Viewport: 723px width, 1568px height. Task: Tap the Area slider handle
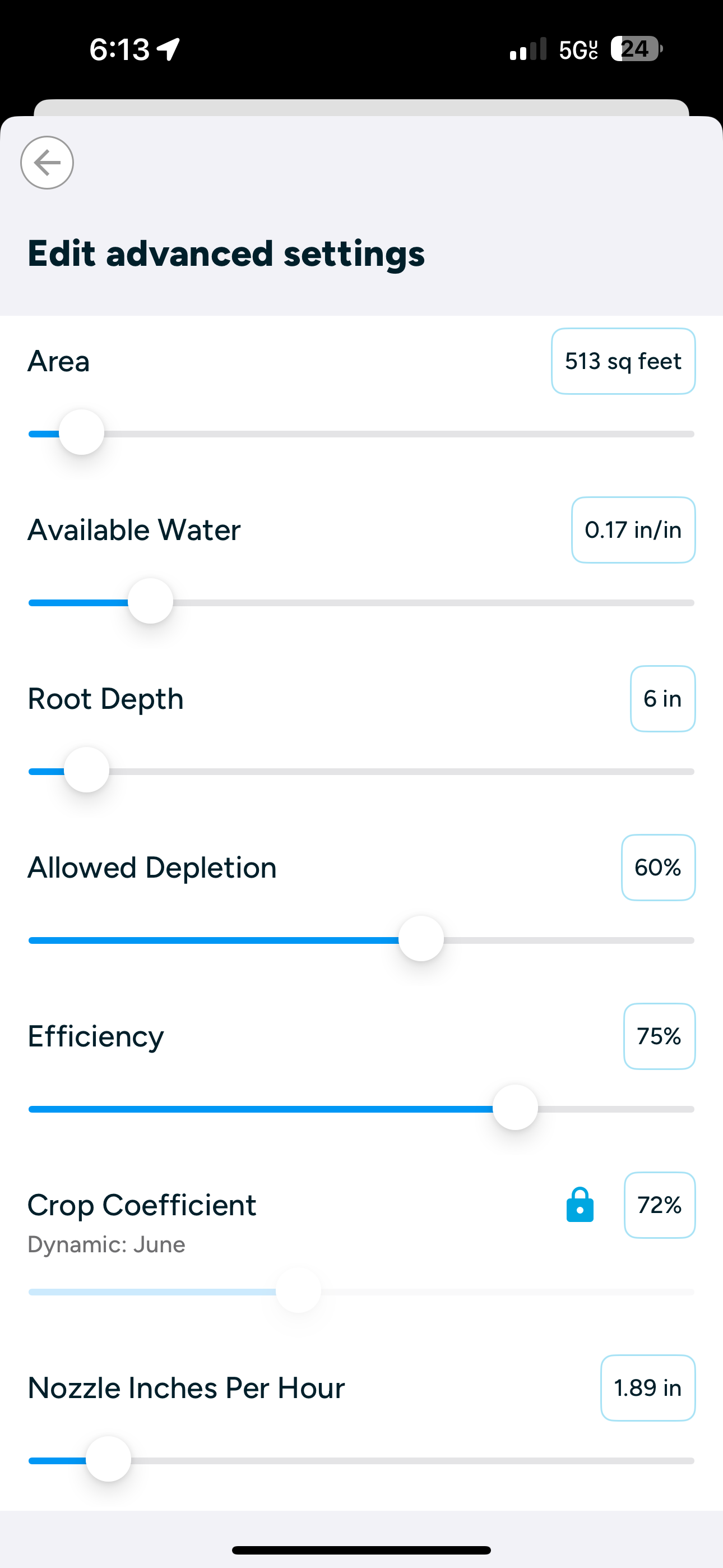tap(82, 433)
